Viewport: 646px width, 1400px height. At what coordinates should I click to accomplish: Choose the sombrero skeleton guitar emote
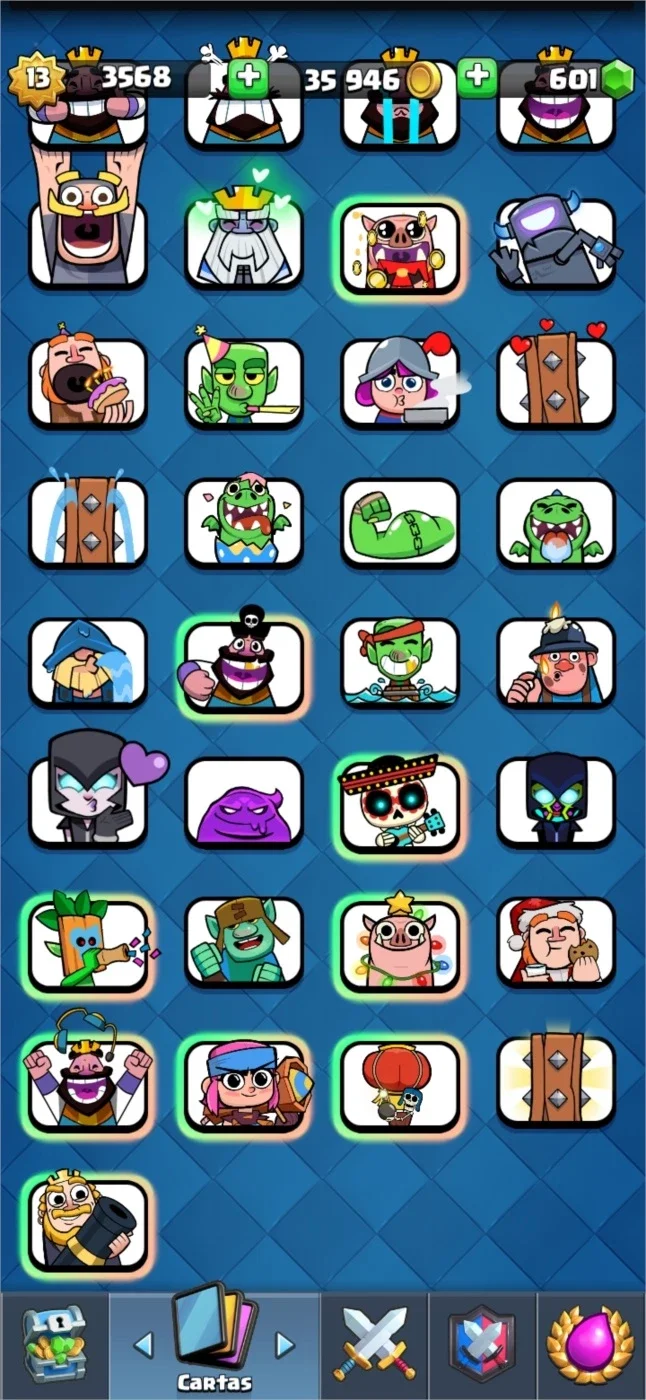coord(400,802)
